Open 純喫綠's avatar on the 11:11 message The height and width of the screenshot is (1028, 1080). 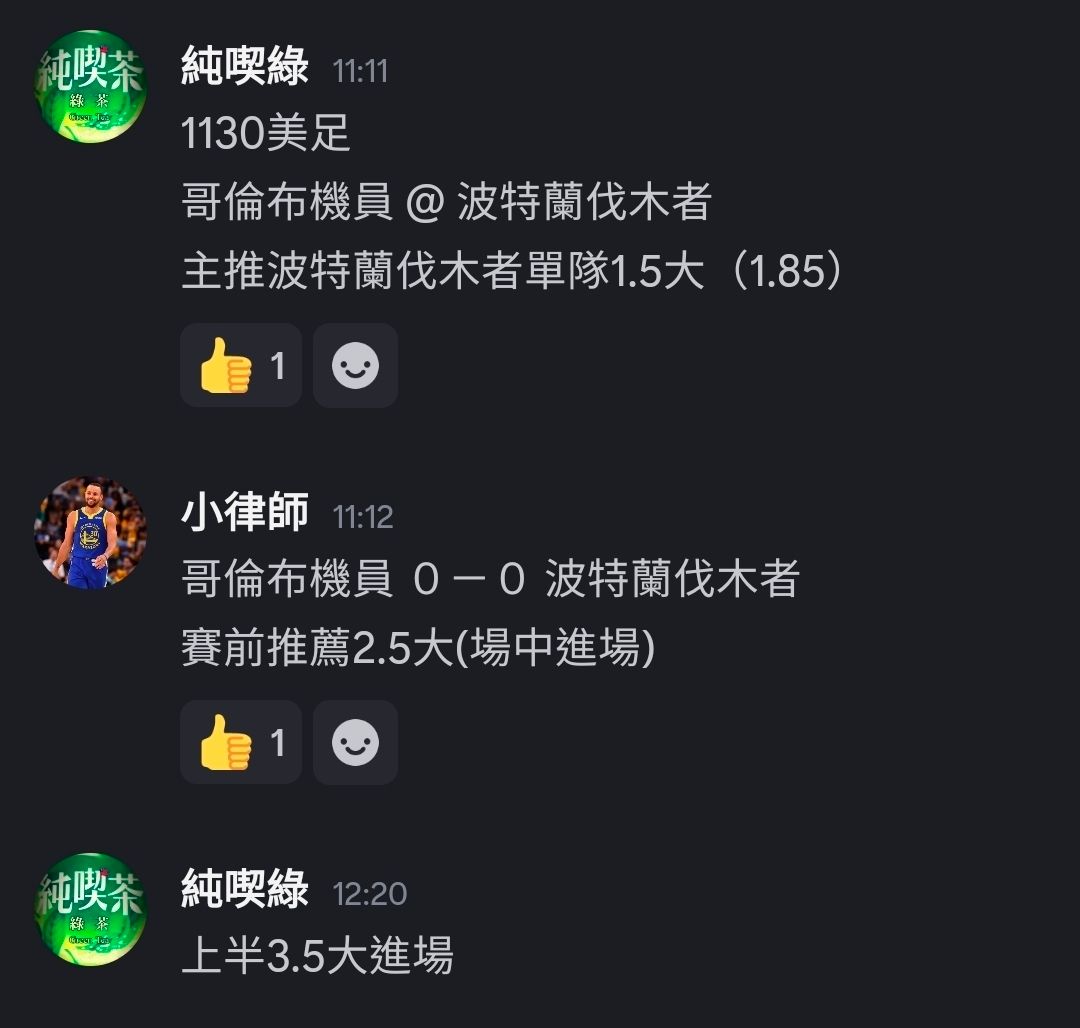(90, 86)
